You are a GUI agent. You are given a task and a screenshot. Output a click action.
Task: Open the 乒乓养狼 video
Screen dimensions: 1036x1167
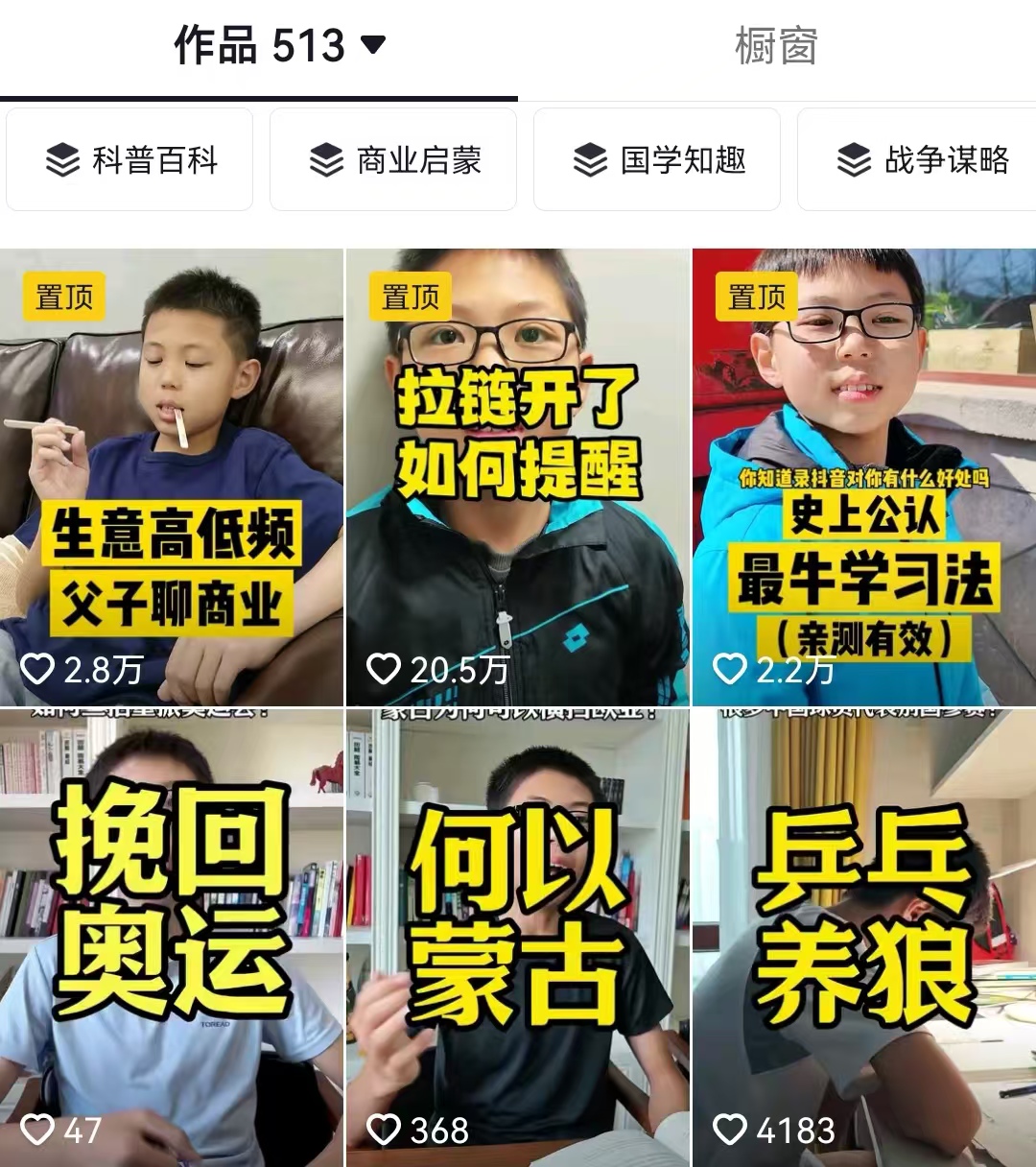(863, 936)
